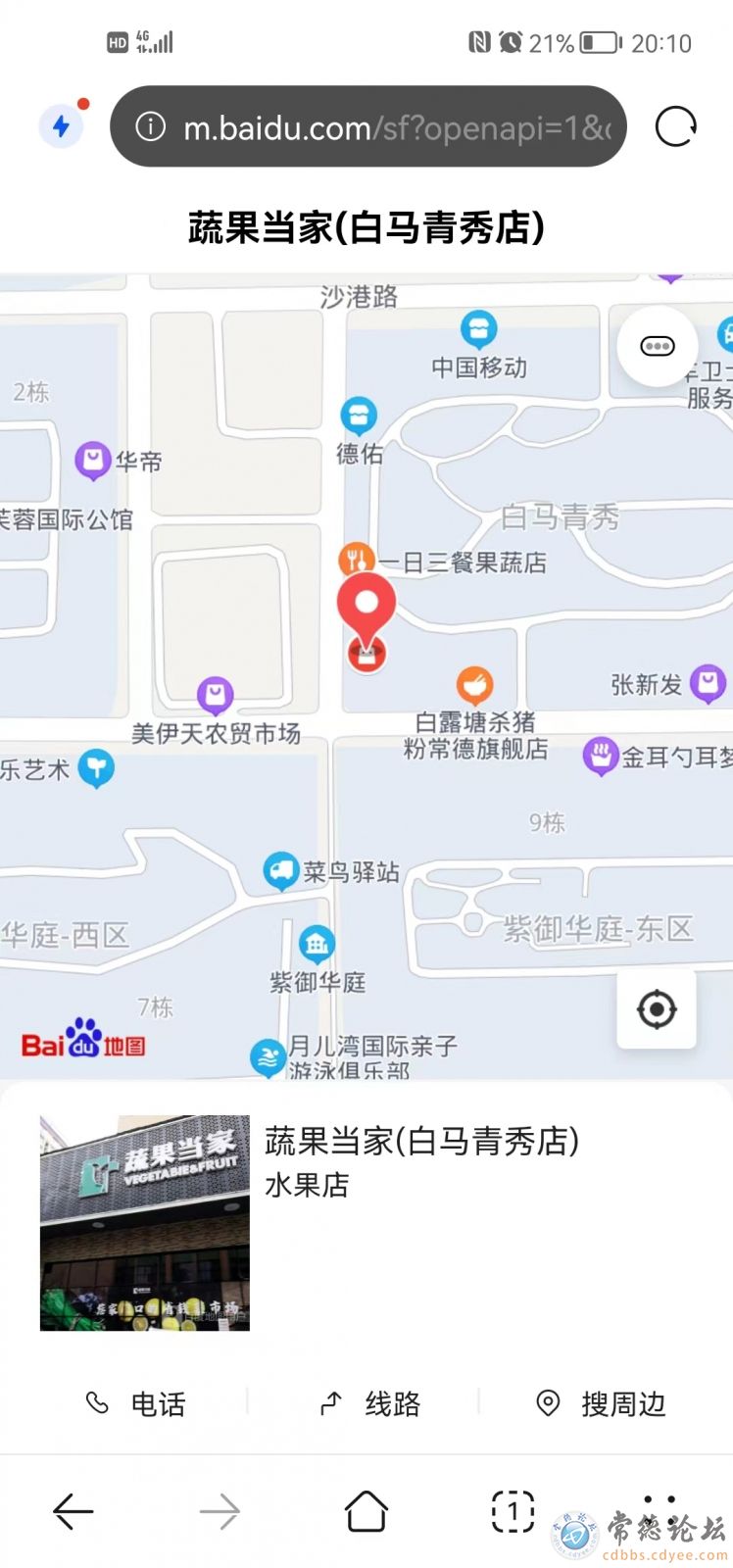733x1568 pixels.
Task: Select the 中国移动 marker on the map
Action: coord(478,330)
